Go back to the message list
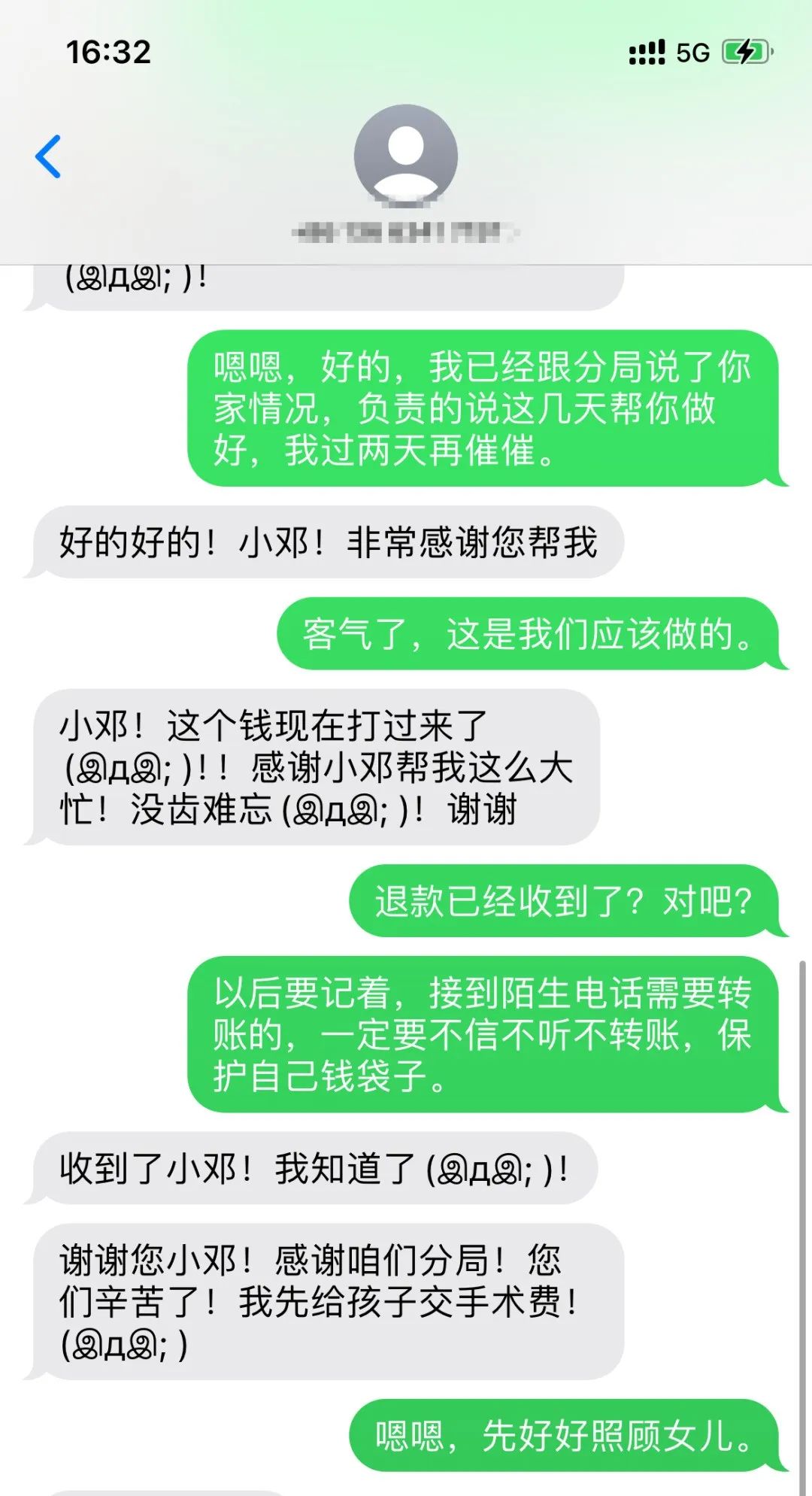 tap(48, 156)
